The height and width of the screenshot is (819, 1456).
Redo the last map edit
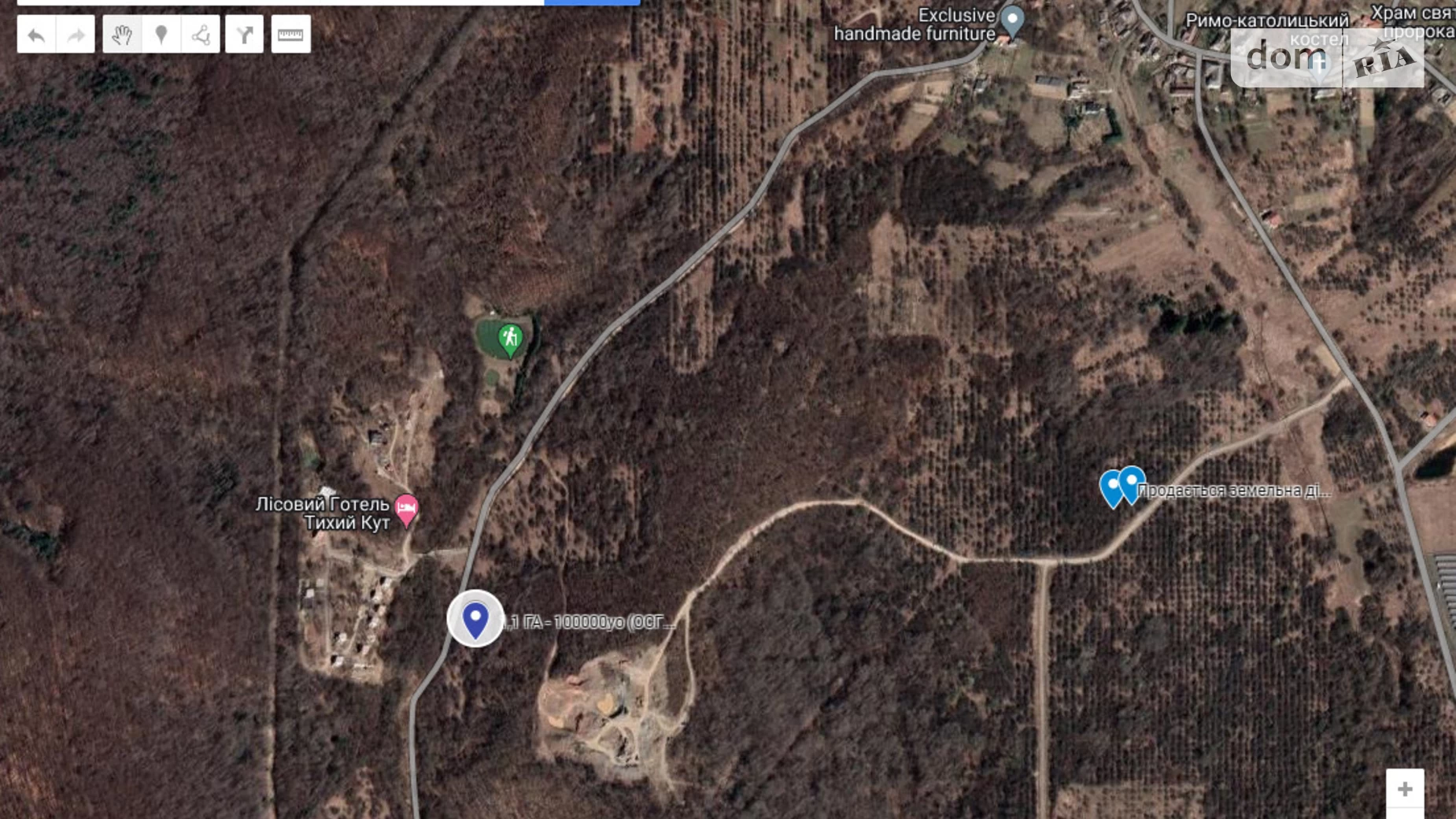(x=76, y=35)
